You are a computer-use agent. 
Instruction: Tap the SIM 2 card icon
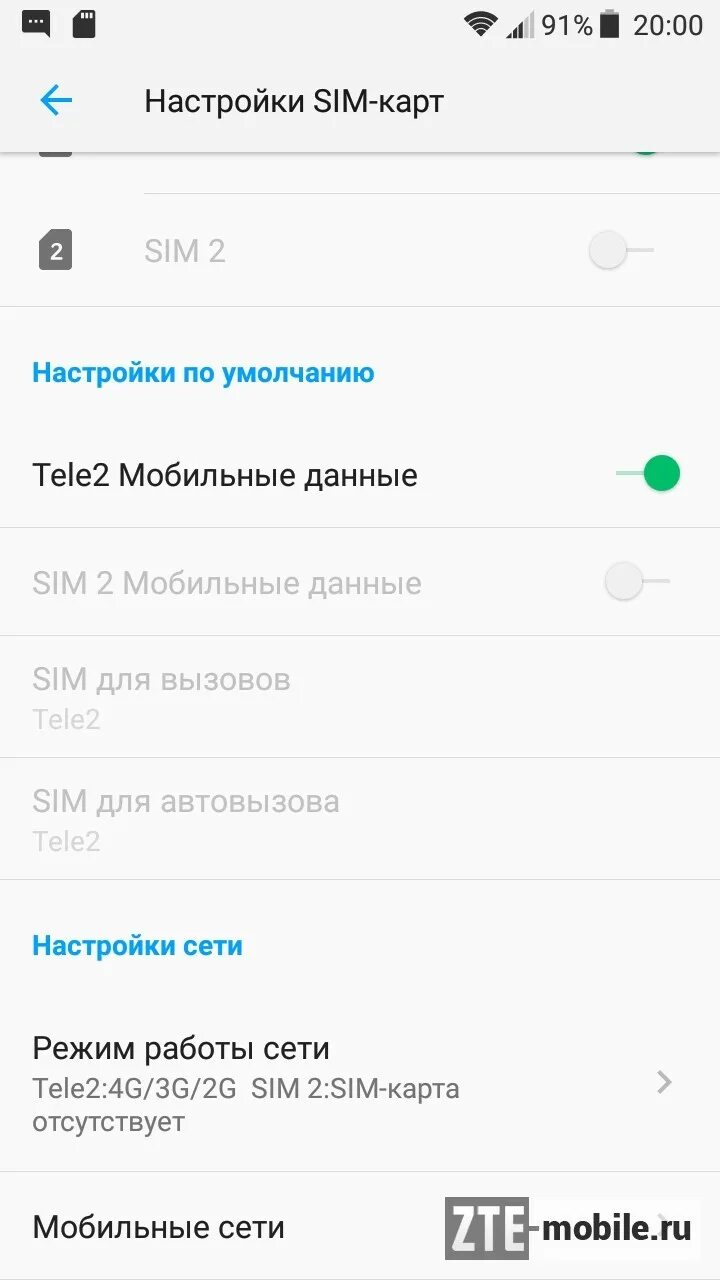(56, 250)
